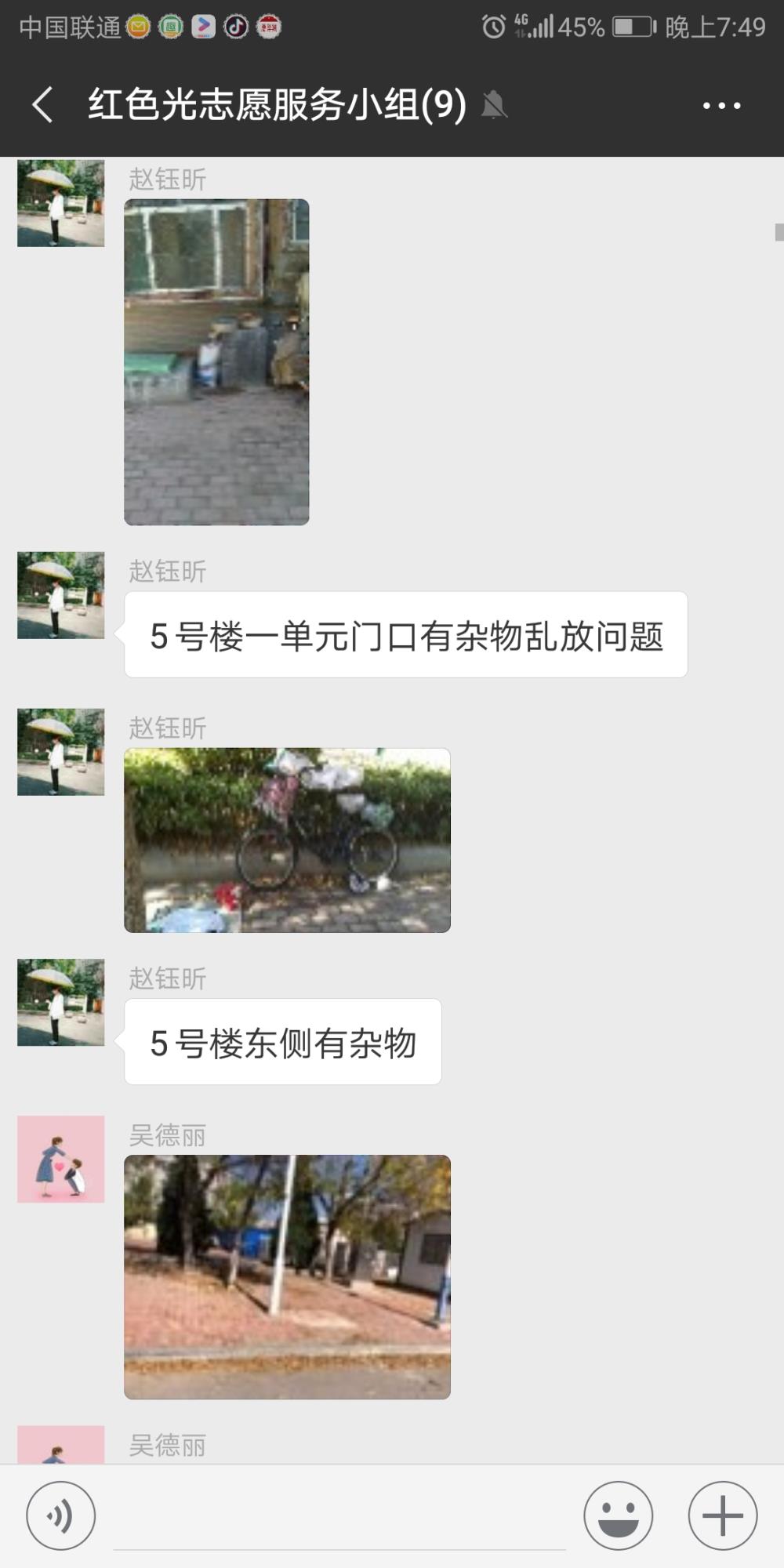
Task: Open the emoji picker
Action: tap(618, 1515)
